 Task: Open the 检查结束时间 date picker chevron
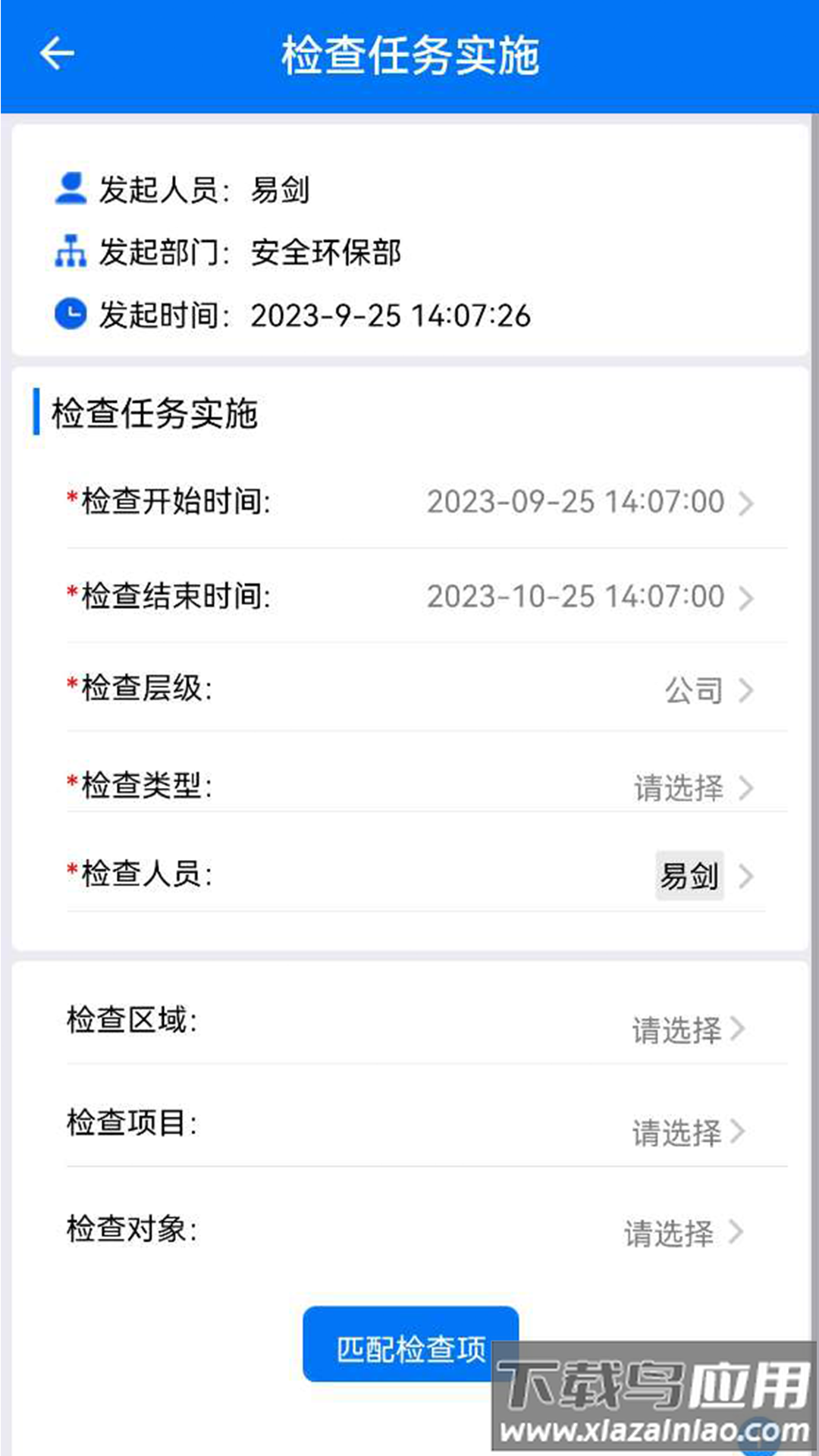click(x=747, y=596)
